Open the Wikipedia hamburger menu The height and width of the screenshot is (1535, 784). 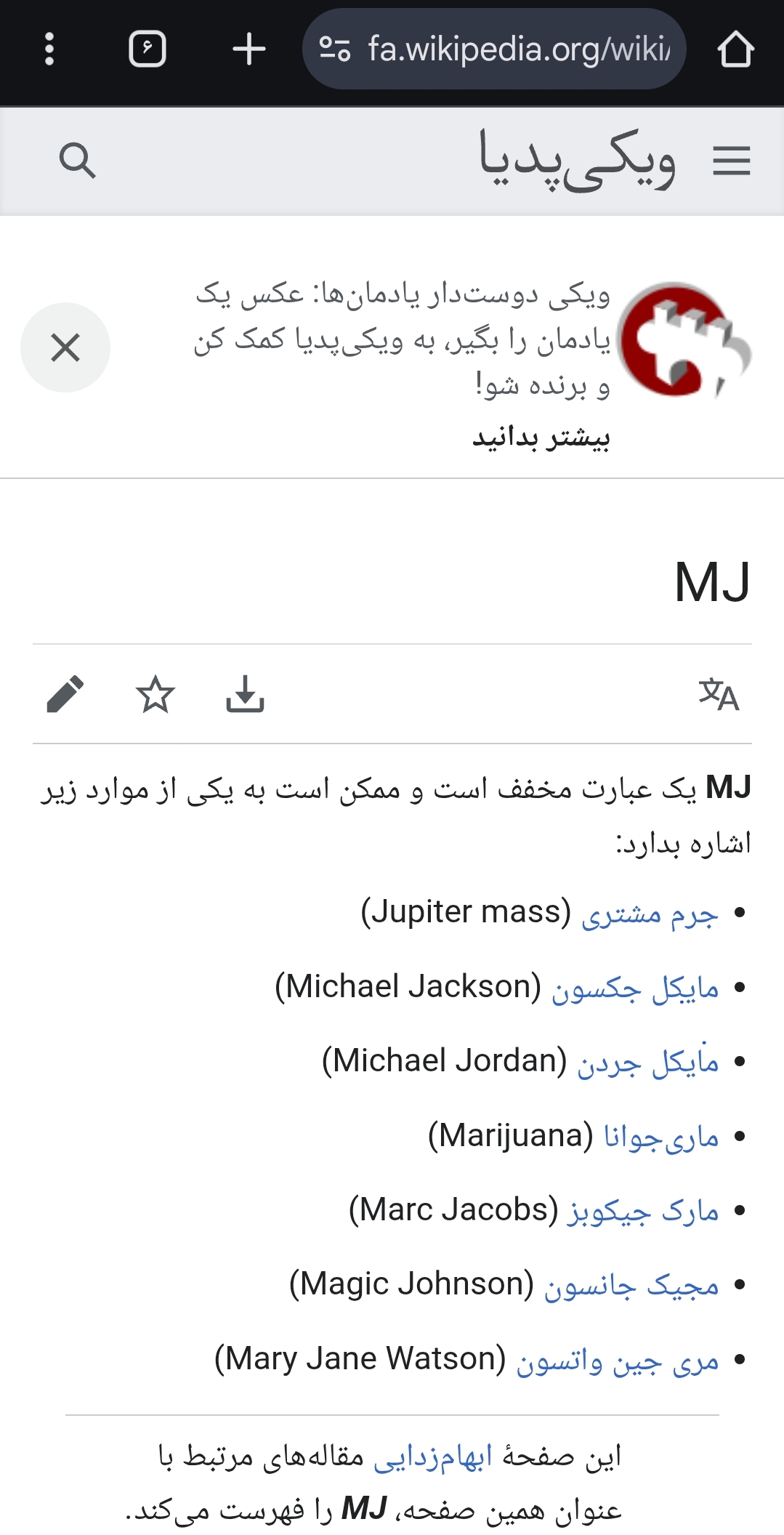point(731,161)
